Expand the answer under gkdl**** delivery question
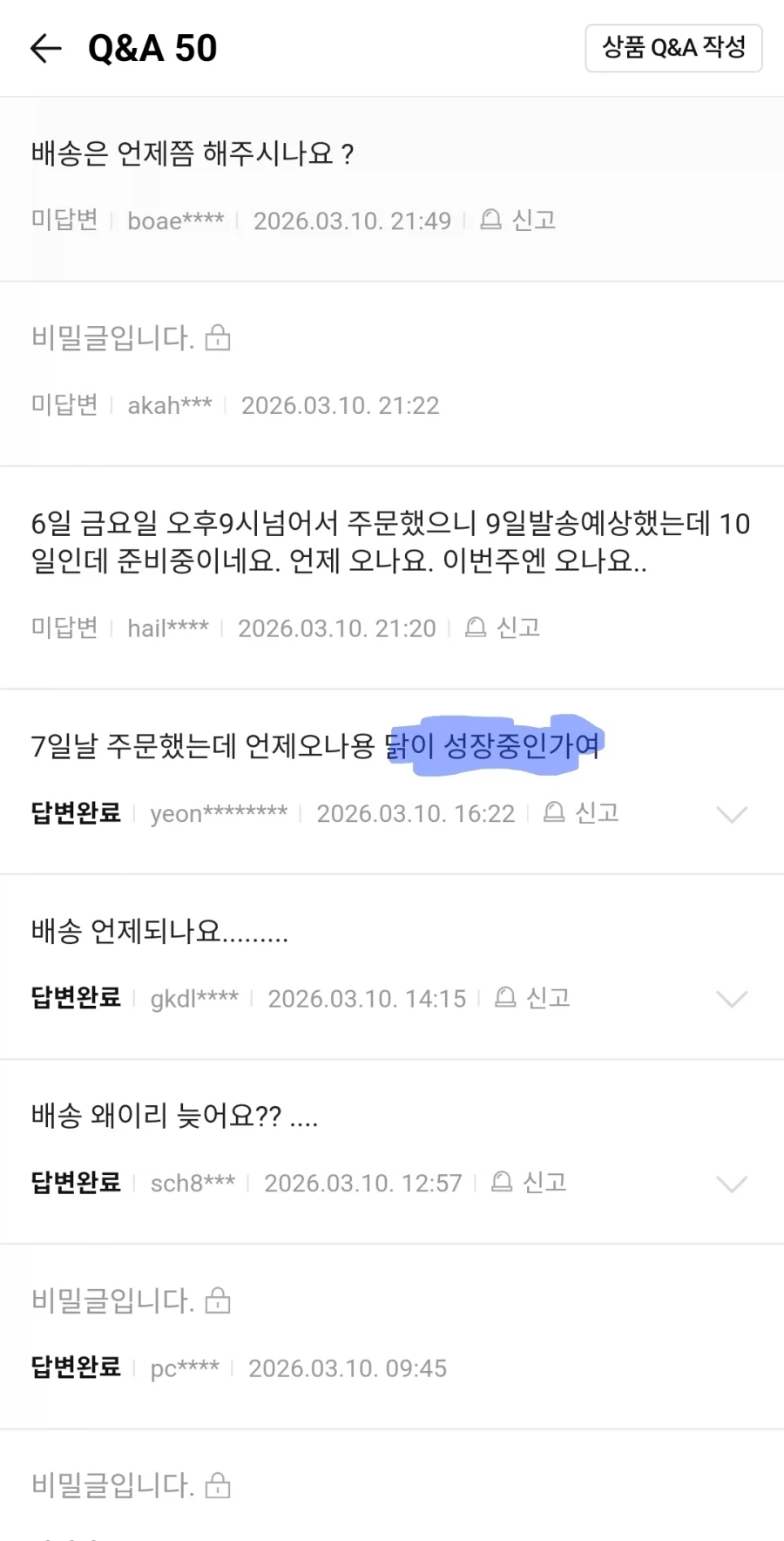 tap(732, 1000)
